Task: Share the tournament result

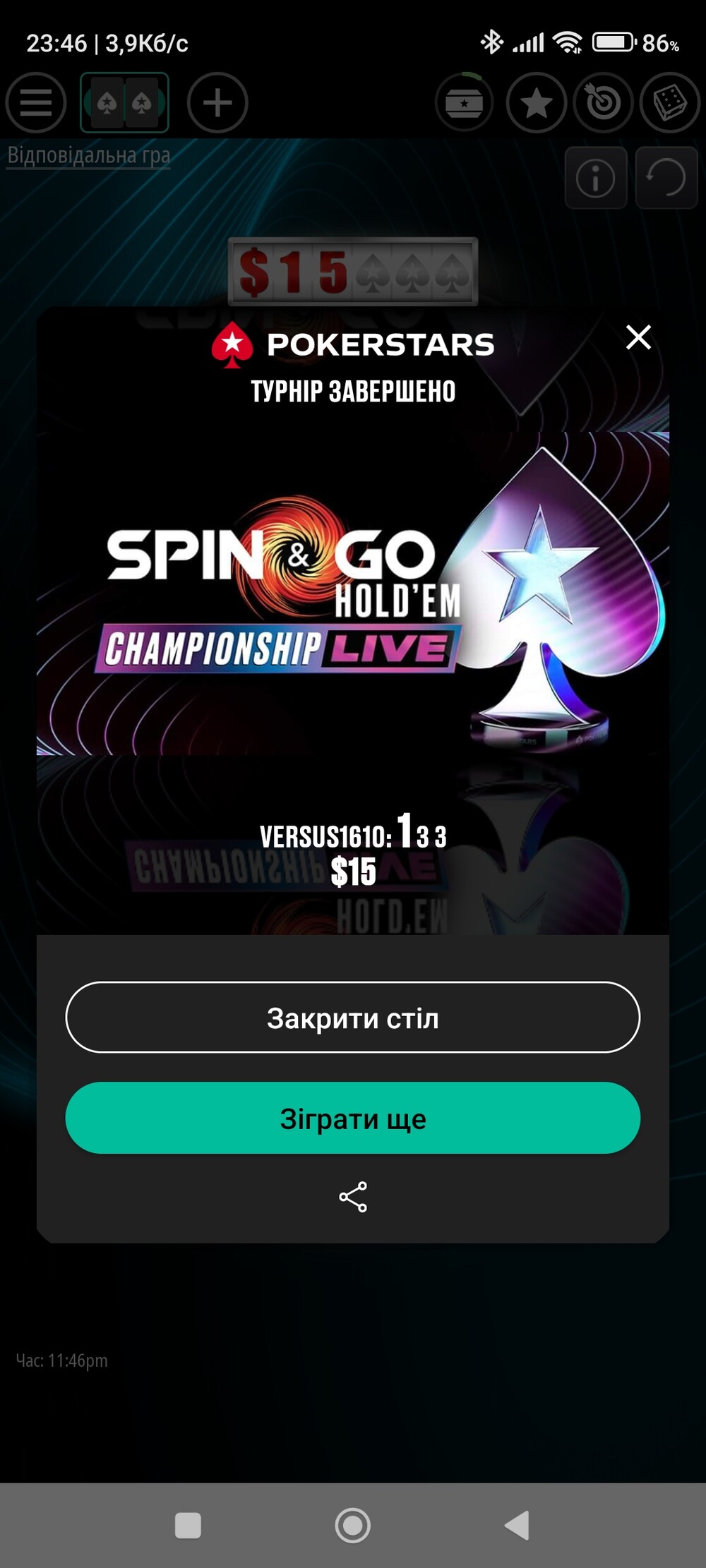Action: 353,1197
